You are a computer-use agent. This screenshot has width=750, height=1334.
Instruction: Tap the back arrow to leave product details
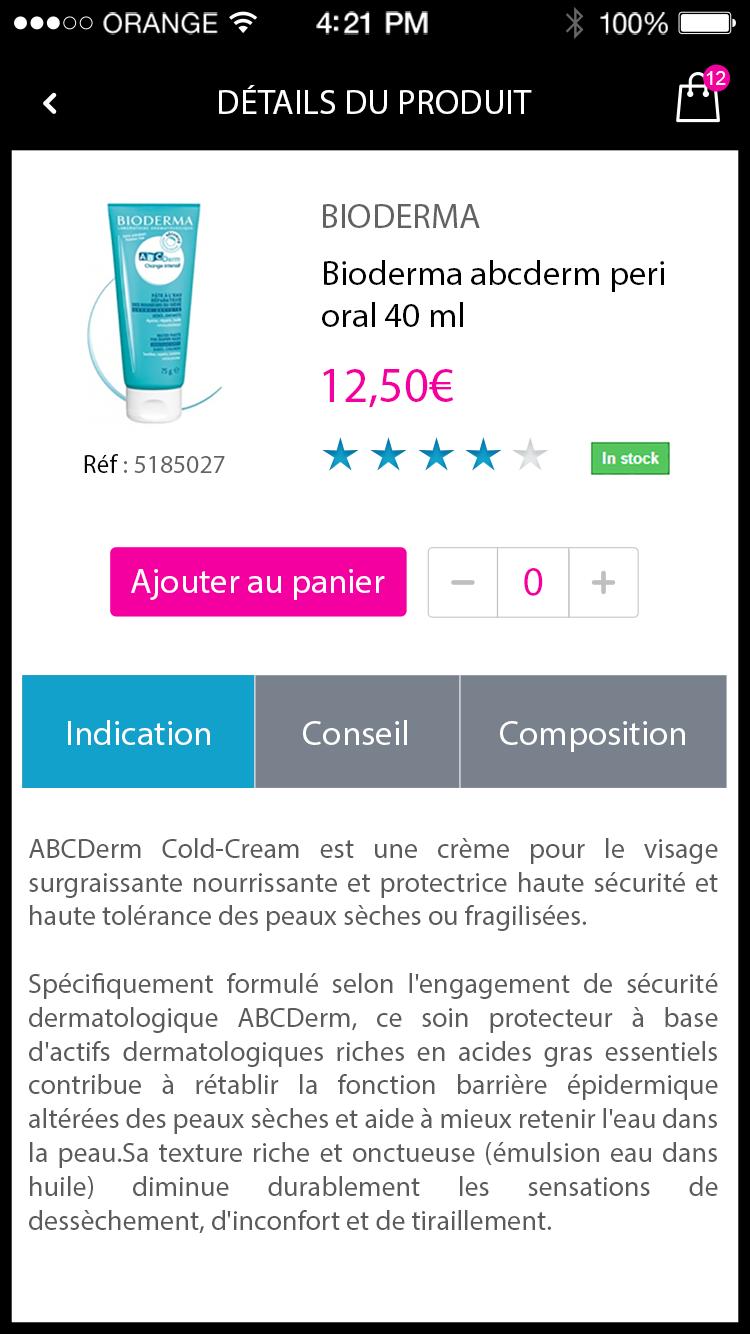(48, 101)
